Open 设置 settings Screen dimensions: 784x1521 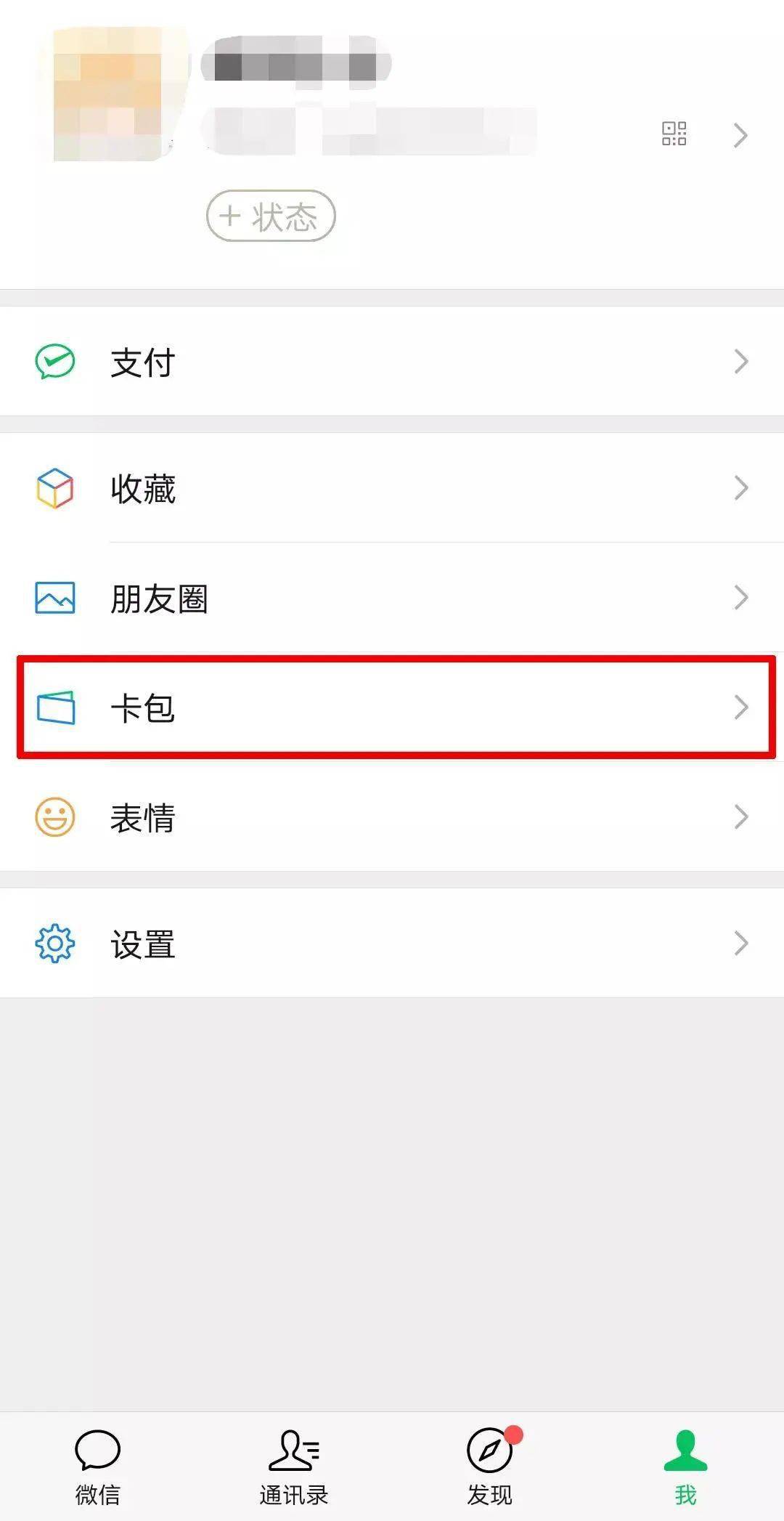pyautogui.click(x=392, y=944)
